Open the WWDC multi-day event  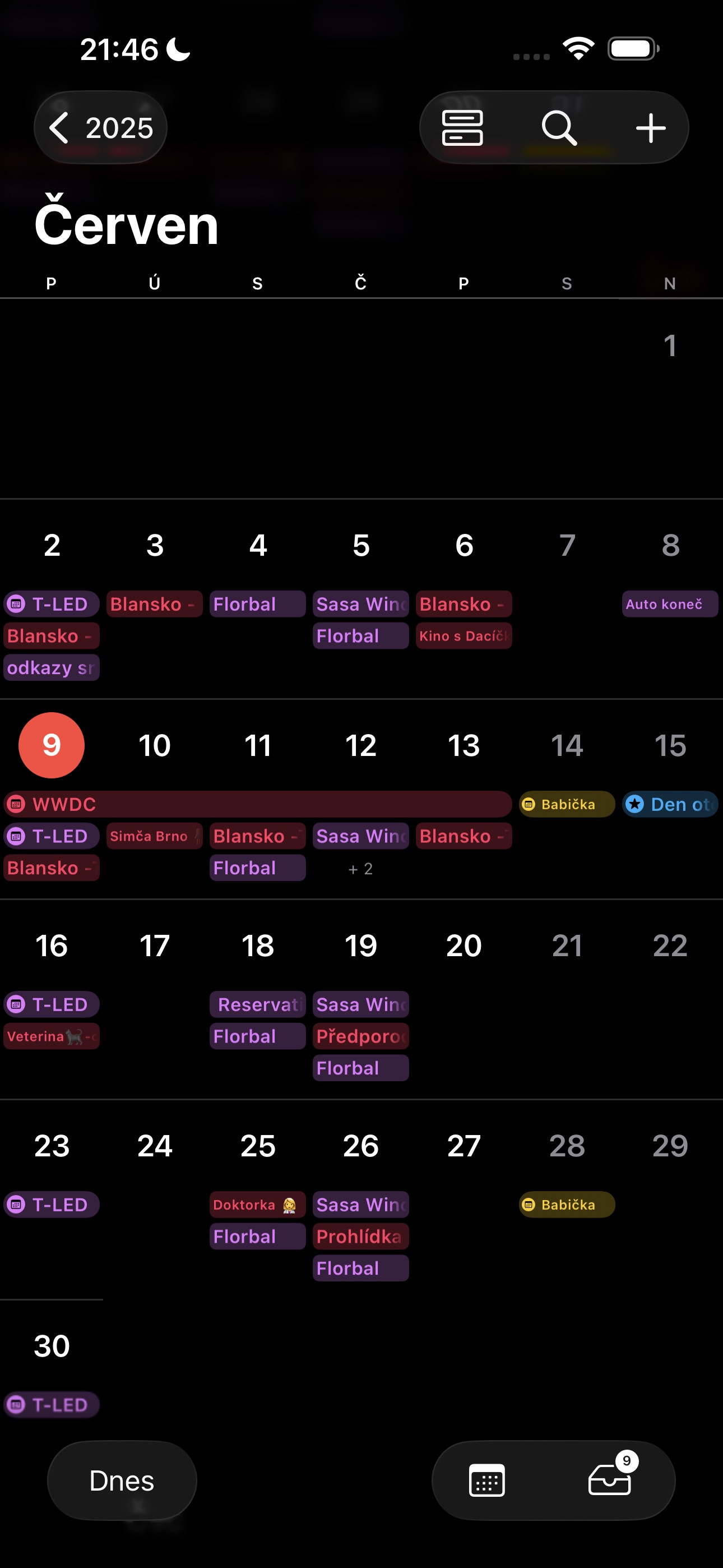click(x=257, y=804)
